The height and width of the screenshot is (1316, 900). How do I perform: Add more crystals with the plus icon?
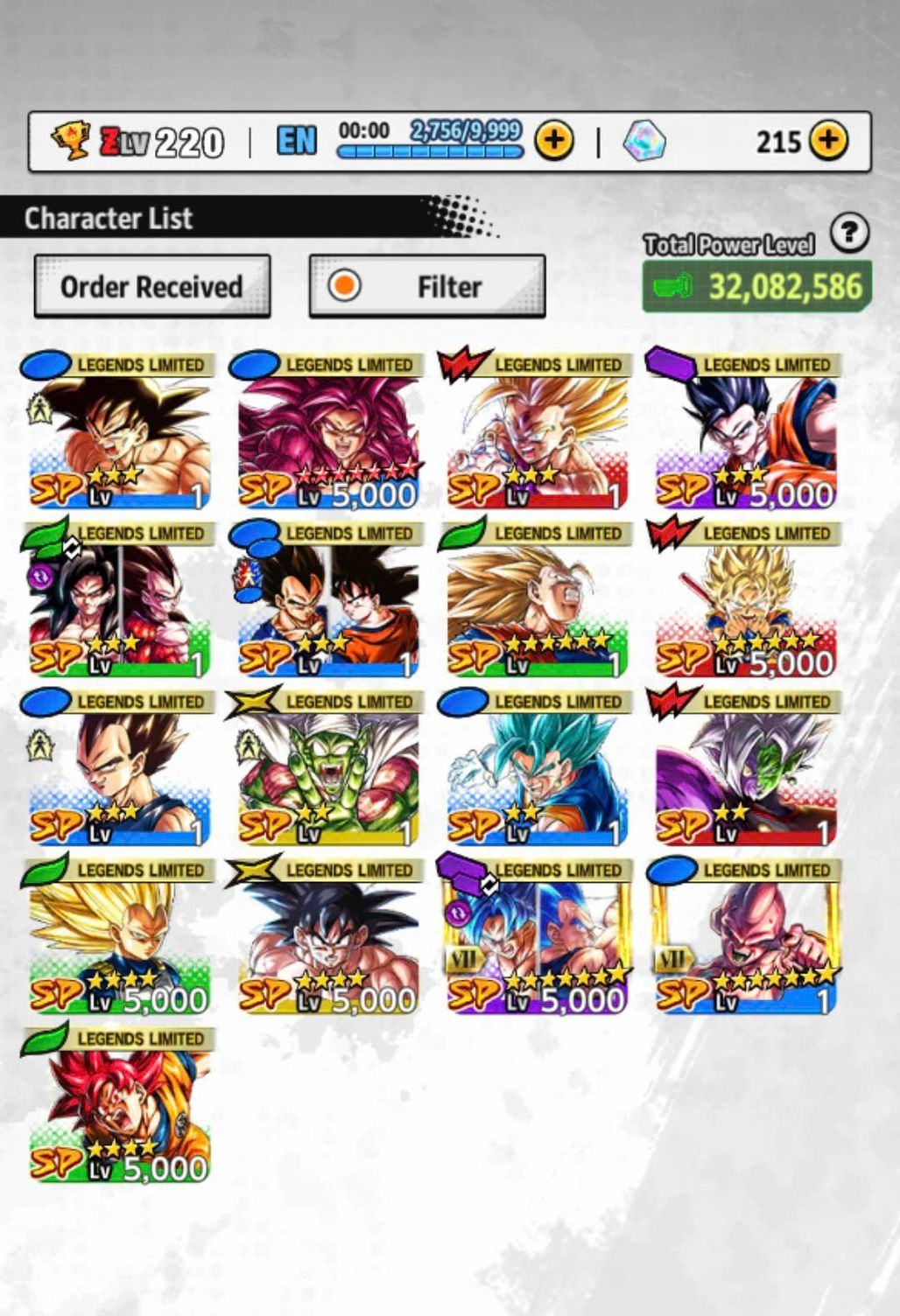point(827,141)
